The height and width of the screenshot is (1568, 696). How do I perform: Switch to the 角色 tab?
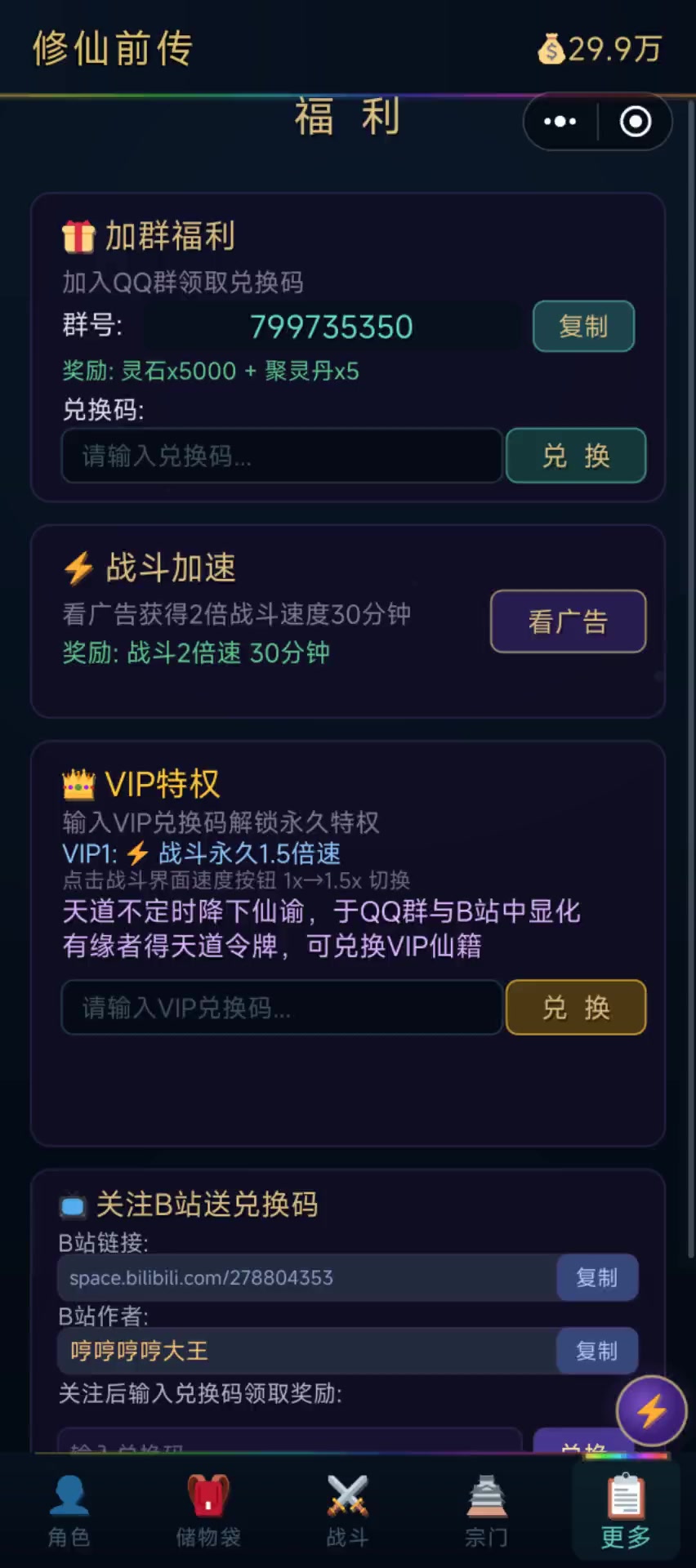pos(69,1512)
